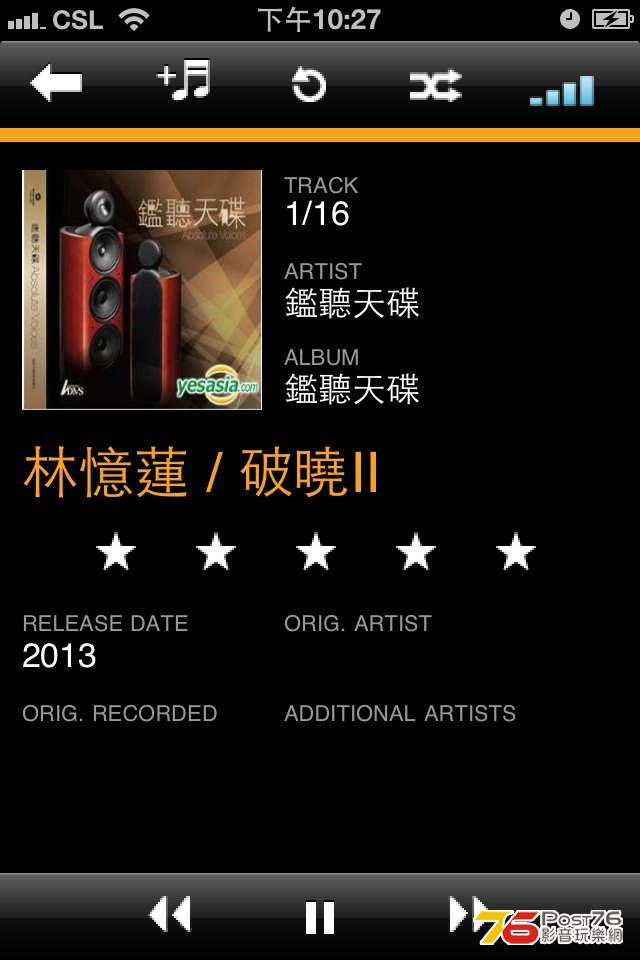Skip back to previous track
Screen dimensions: 640x960
(170, 914)
